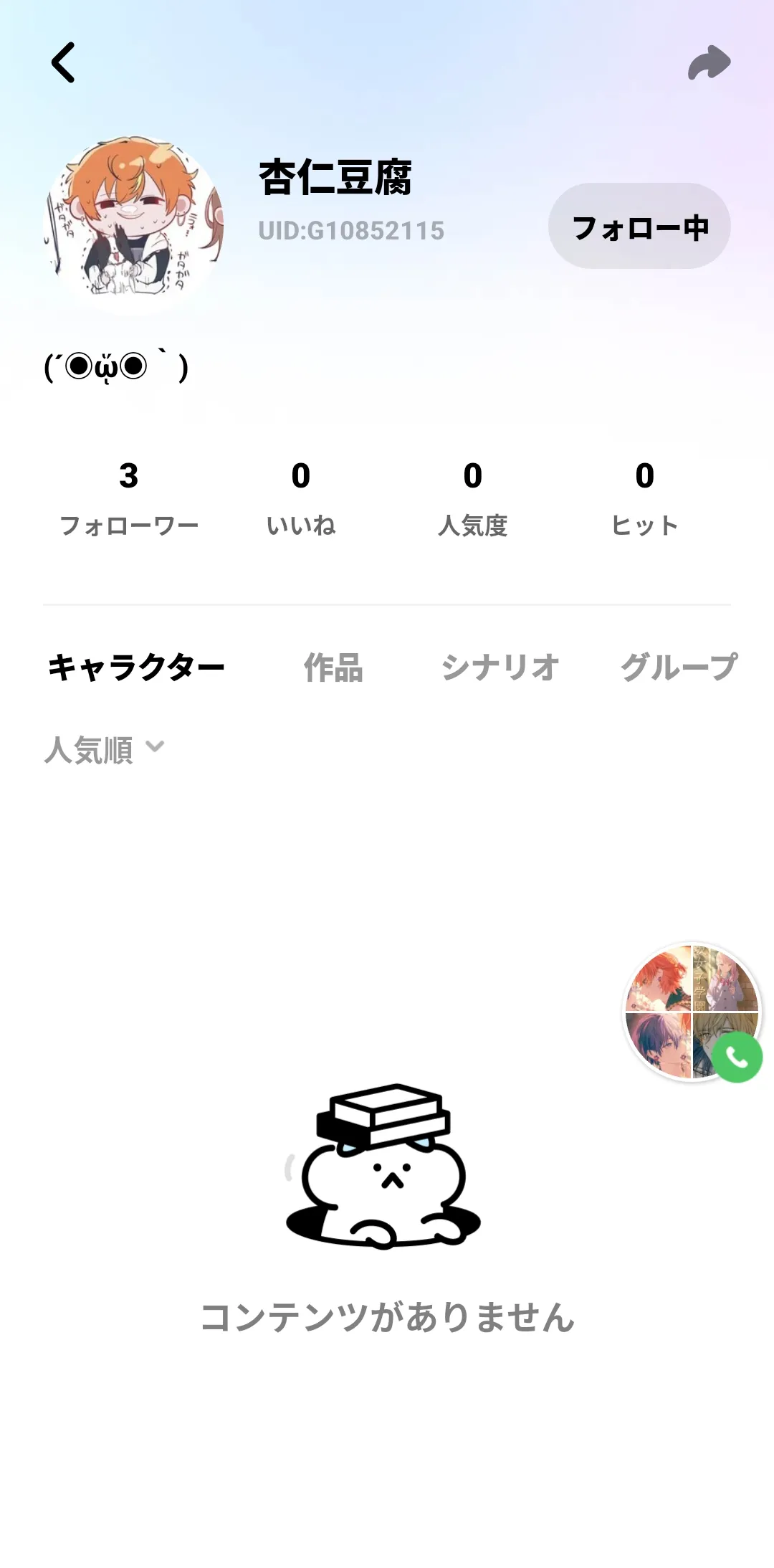Share this profile via the arrow icon
The image size is (774, 1568).
709,62
